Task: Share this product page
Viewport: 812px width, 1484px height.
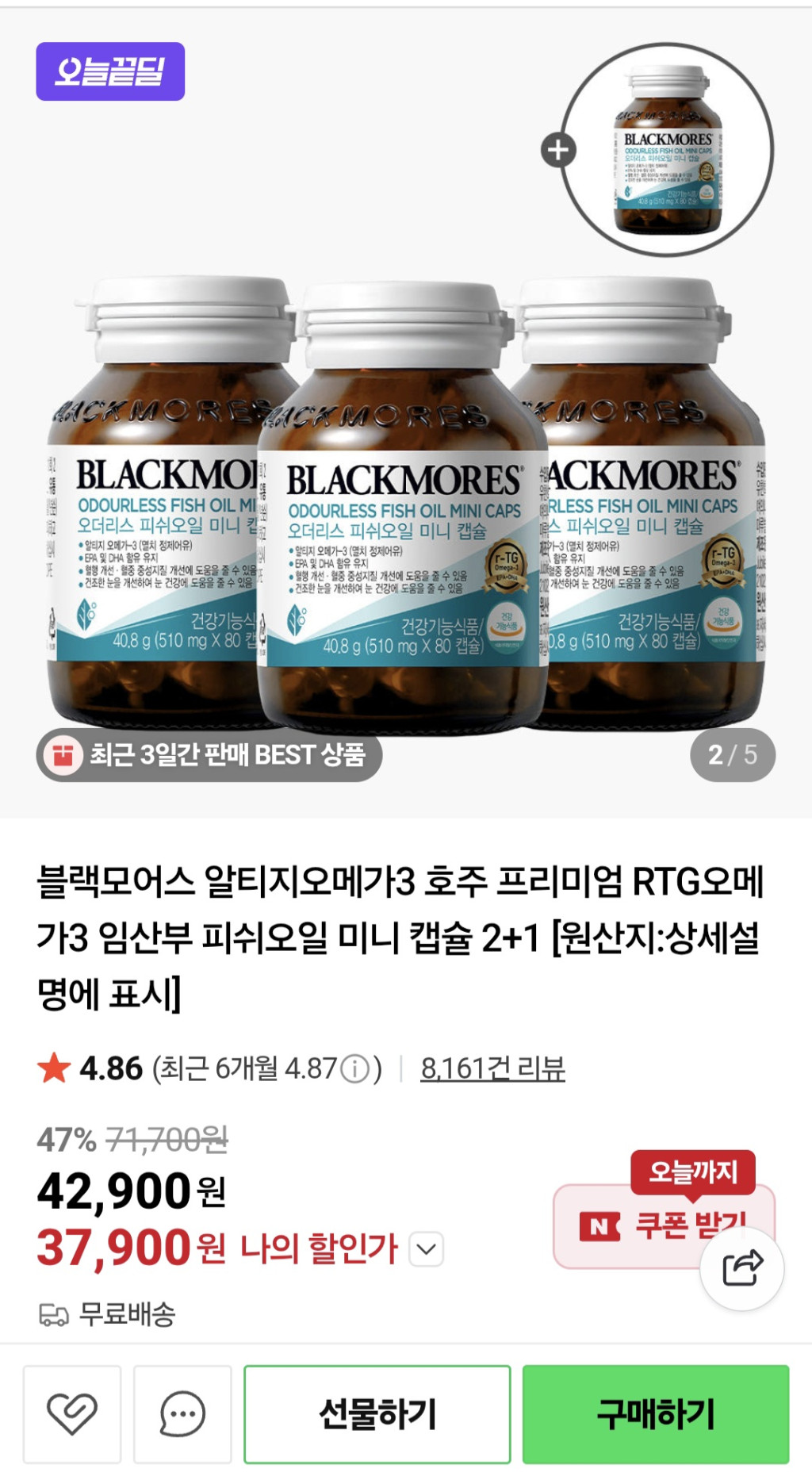Action: coord(742,1267)
